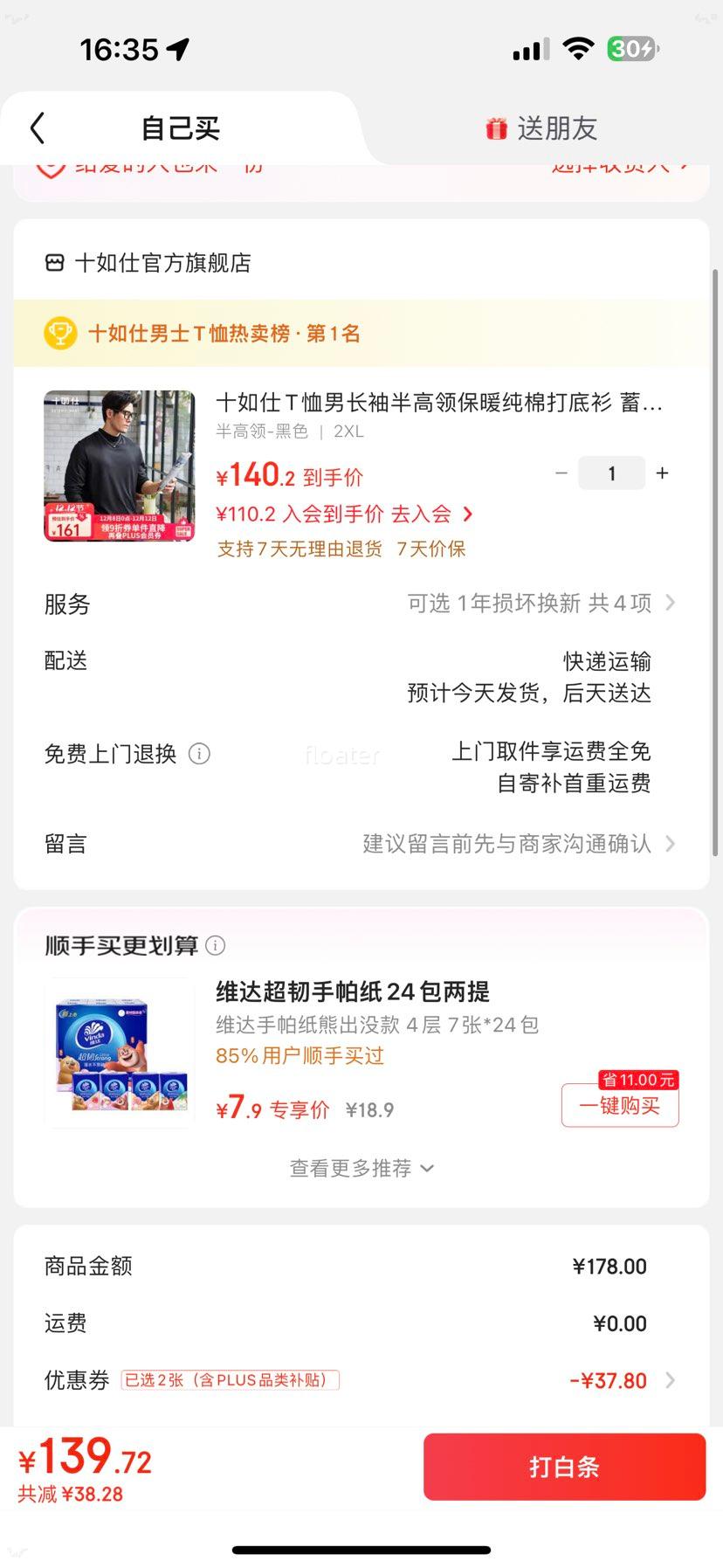The width and height of the screenshot is (723, 1568).
Task: Open the Vinda tissue product thumbnail
Action: [x=119, y=1052]
